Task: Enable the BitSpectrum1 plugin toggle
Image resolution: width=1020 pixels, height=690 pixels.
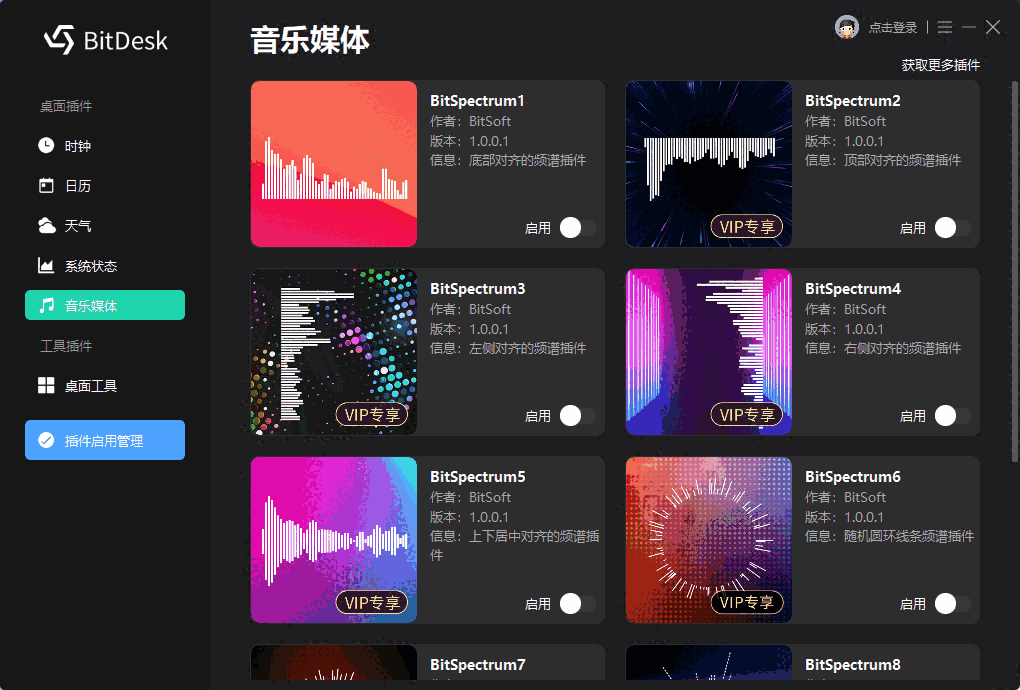Action: (x=577, y=228)
